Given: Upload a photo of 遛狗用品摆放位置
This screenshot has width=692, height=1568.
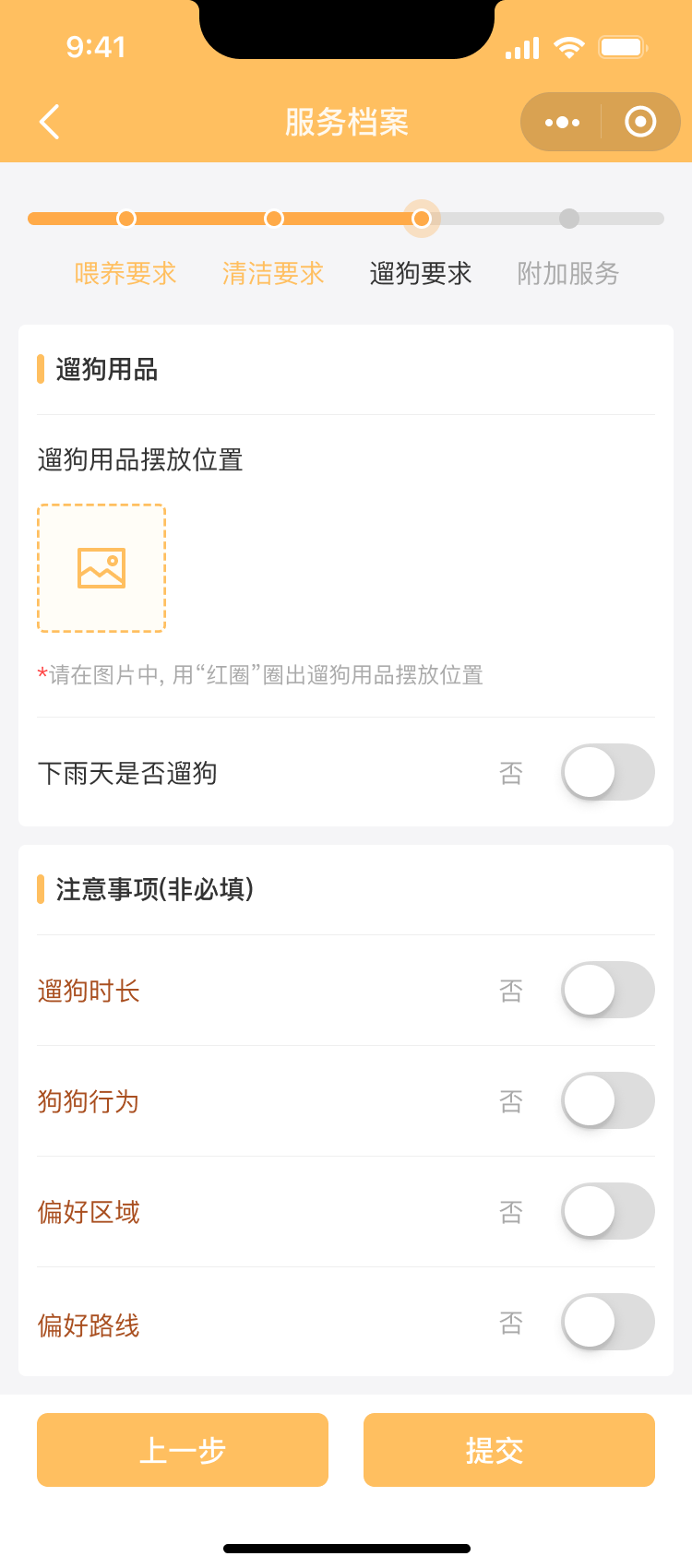Looking at the screenshot, I should tap(101, 568).
